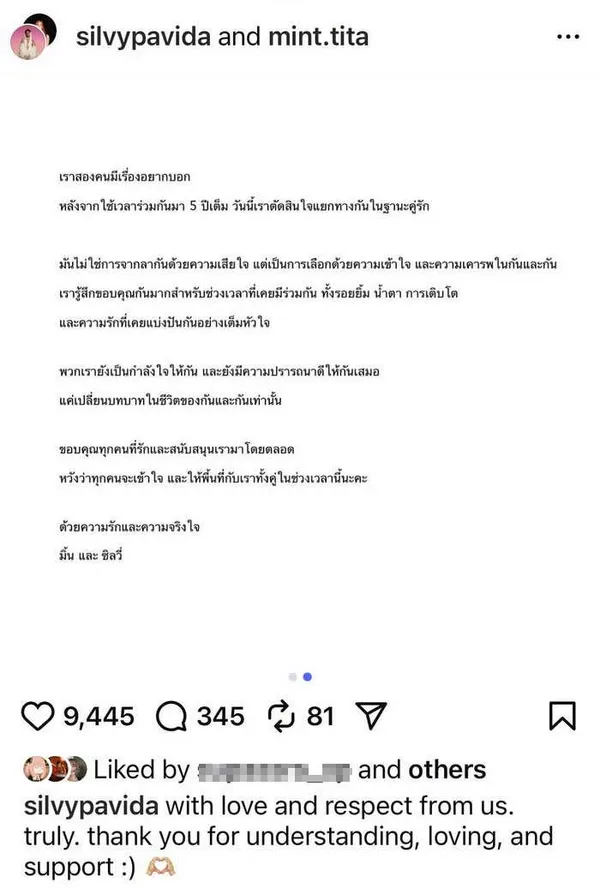600x889 pixels.
Task: Like the post with the heart icon
Action: tap(36, 716)
